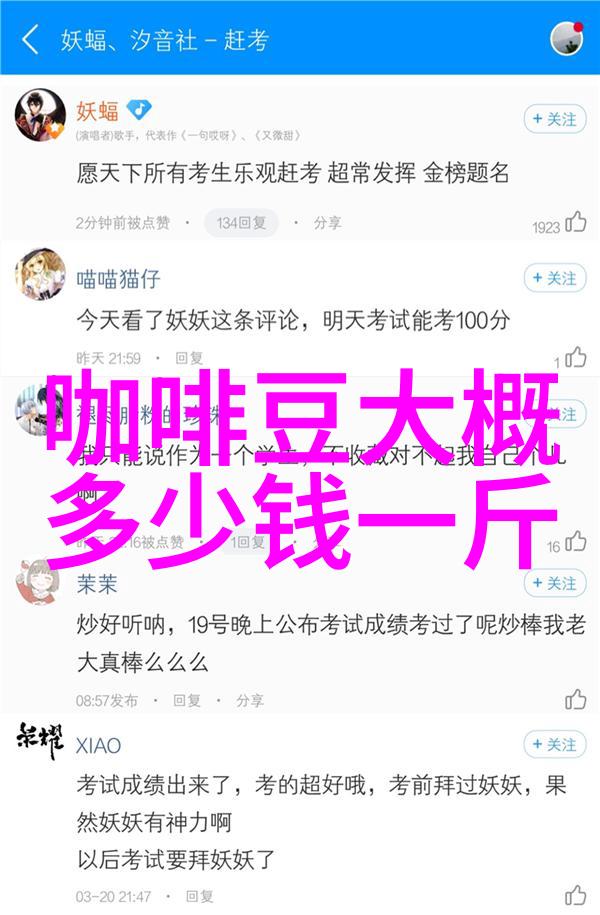Like 茉茉's comment

[x=575, y=699]
